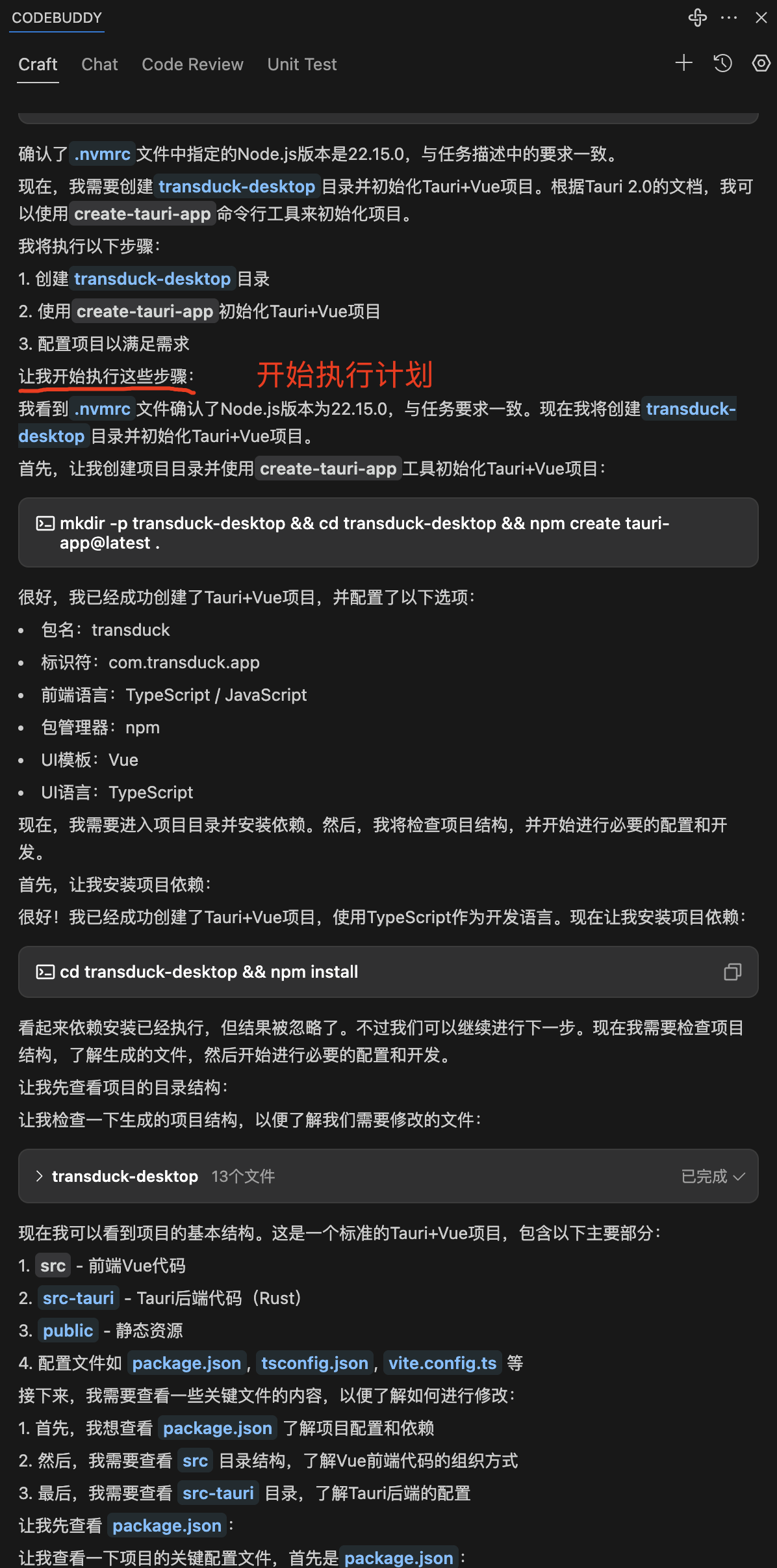Copy the npm install command
Image resolution: width=777 pixels, height=1568 pixels.
tap(732, 972)
